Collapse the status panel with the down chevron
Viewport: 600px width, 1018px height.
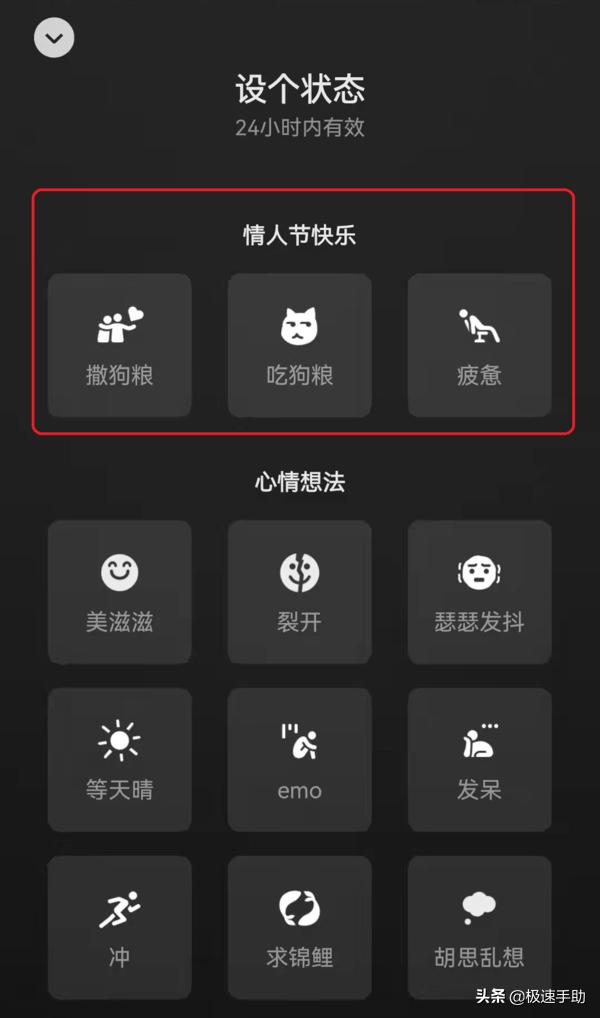[54, 38]
